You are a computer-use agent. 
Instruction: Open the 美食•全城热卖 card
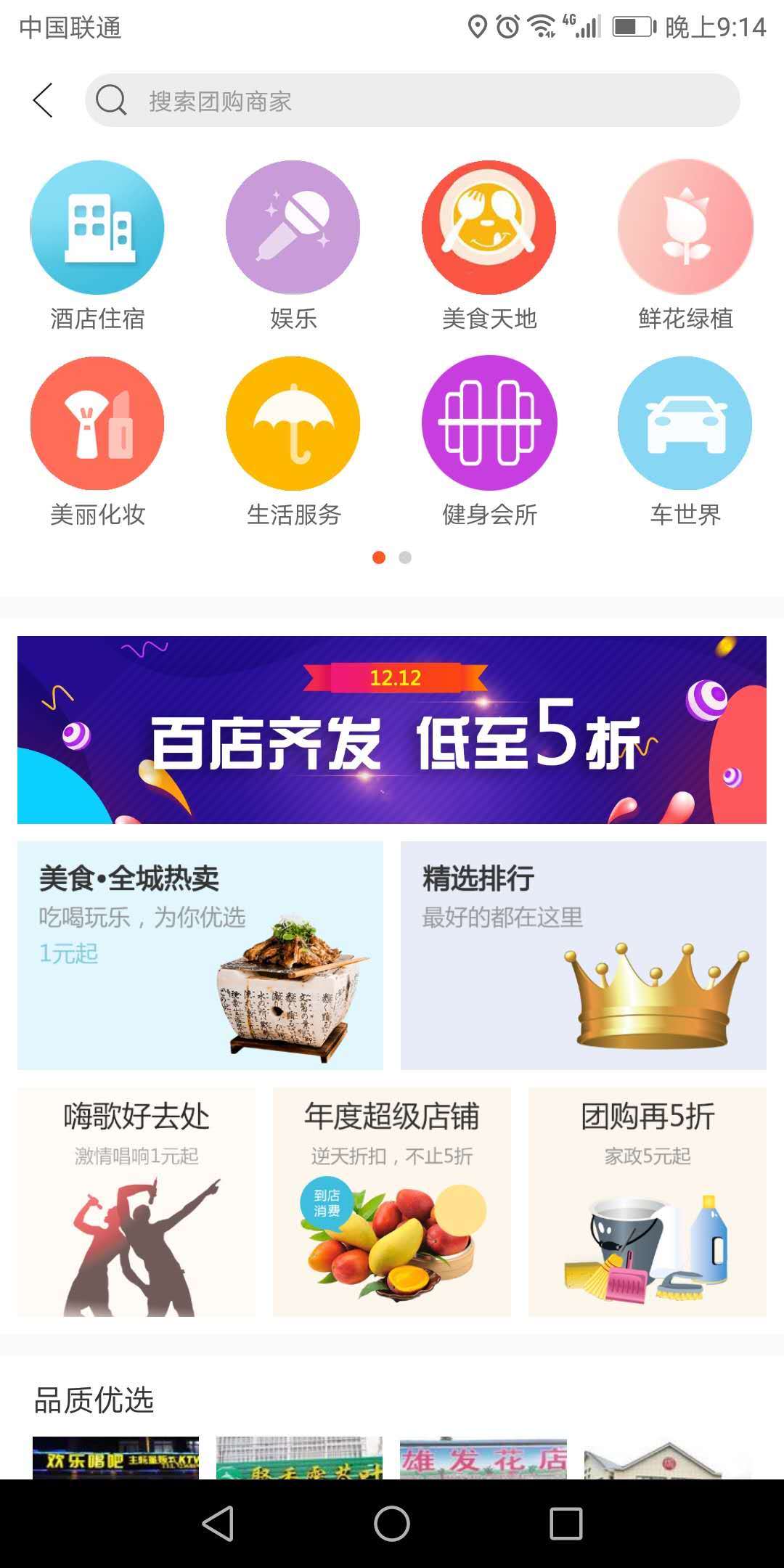click(x=200, y=955)
